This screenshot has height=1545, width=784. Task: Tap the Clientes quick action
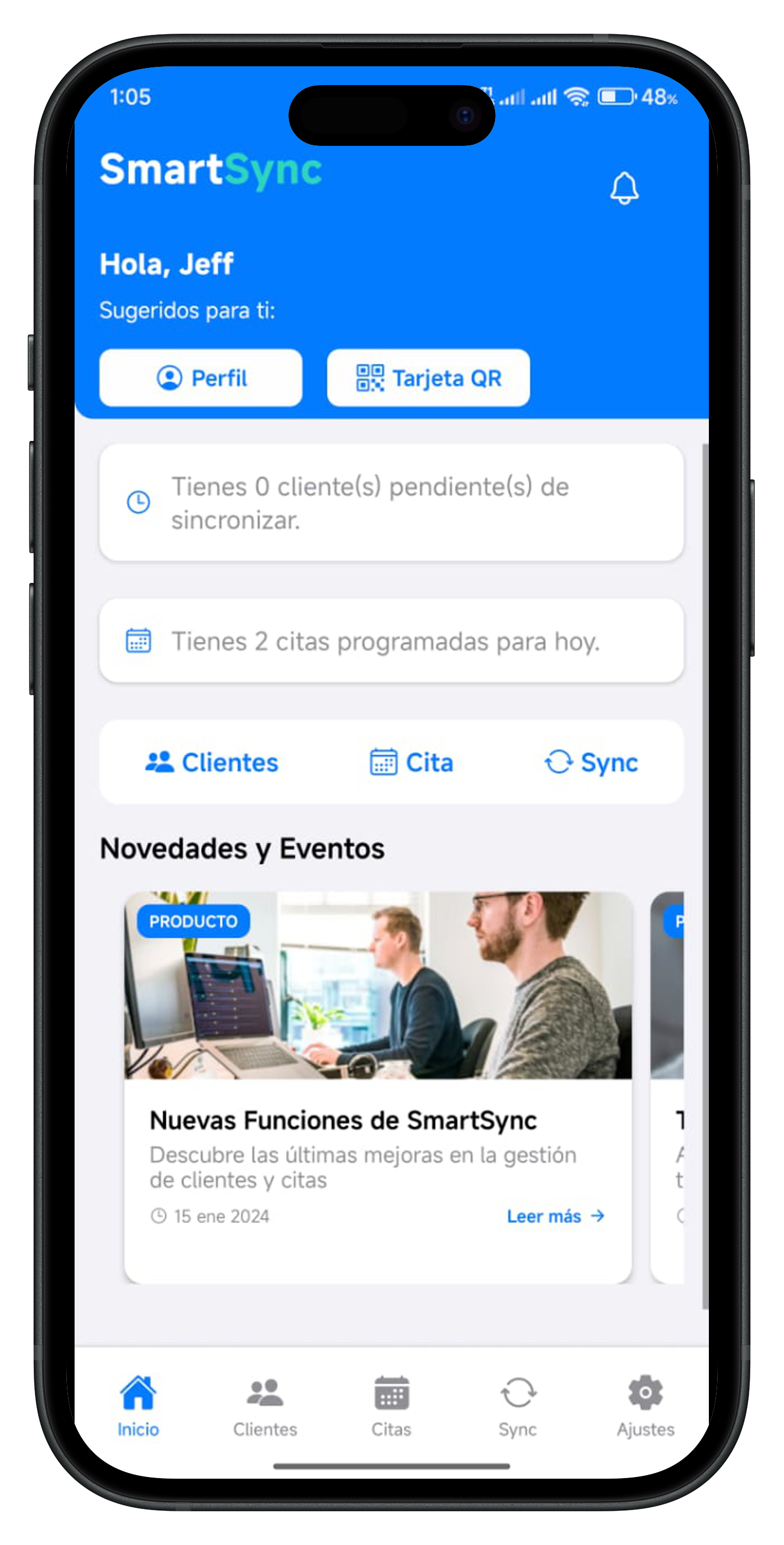tap(212, 763)
